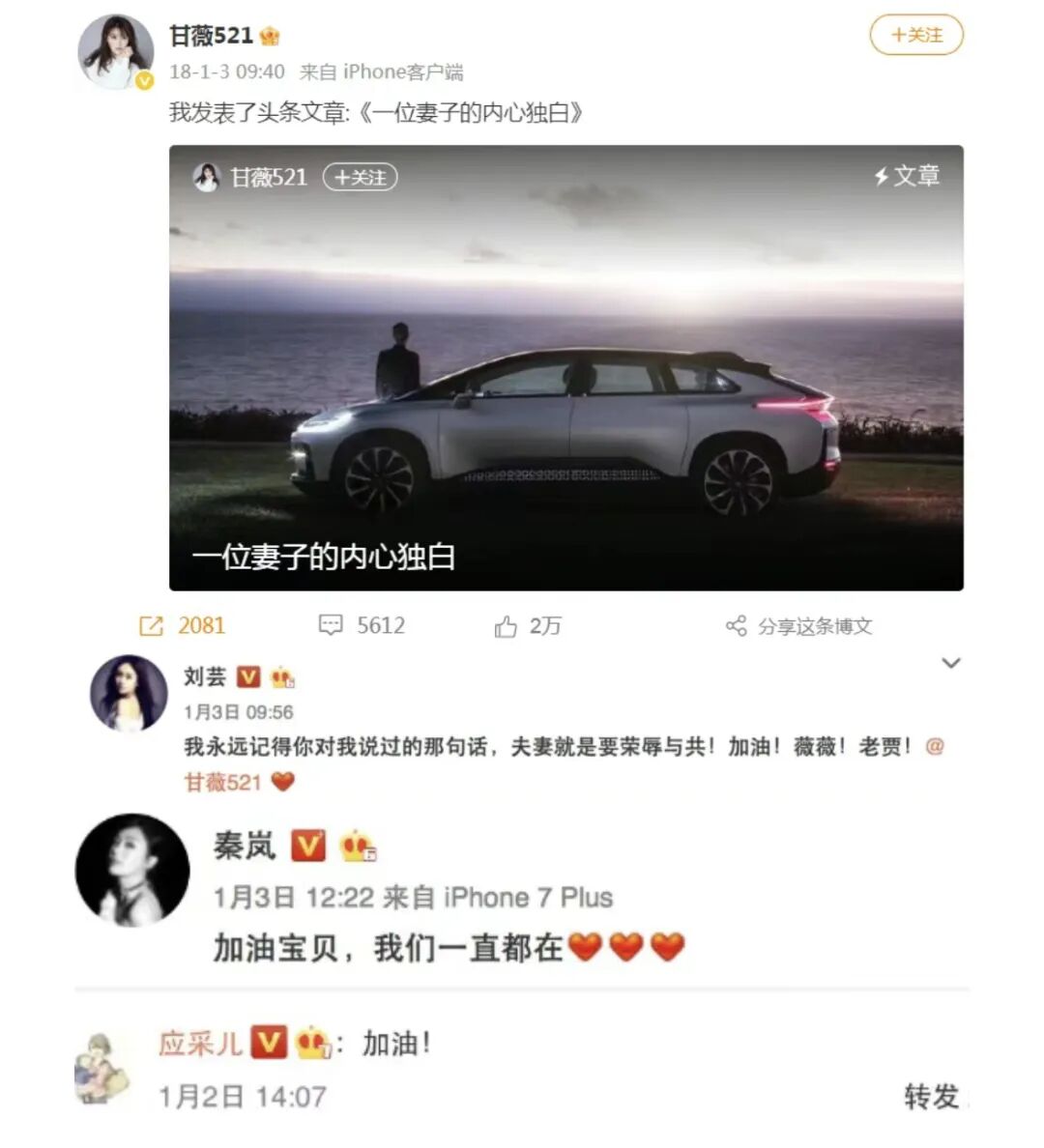Open 刘芸's username link

tap(207, 676)
